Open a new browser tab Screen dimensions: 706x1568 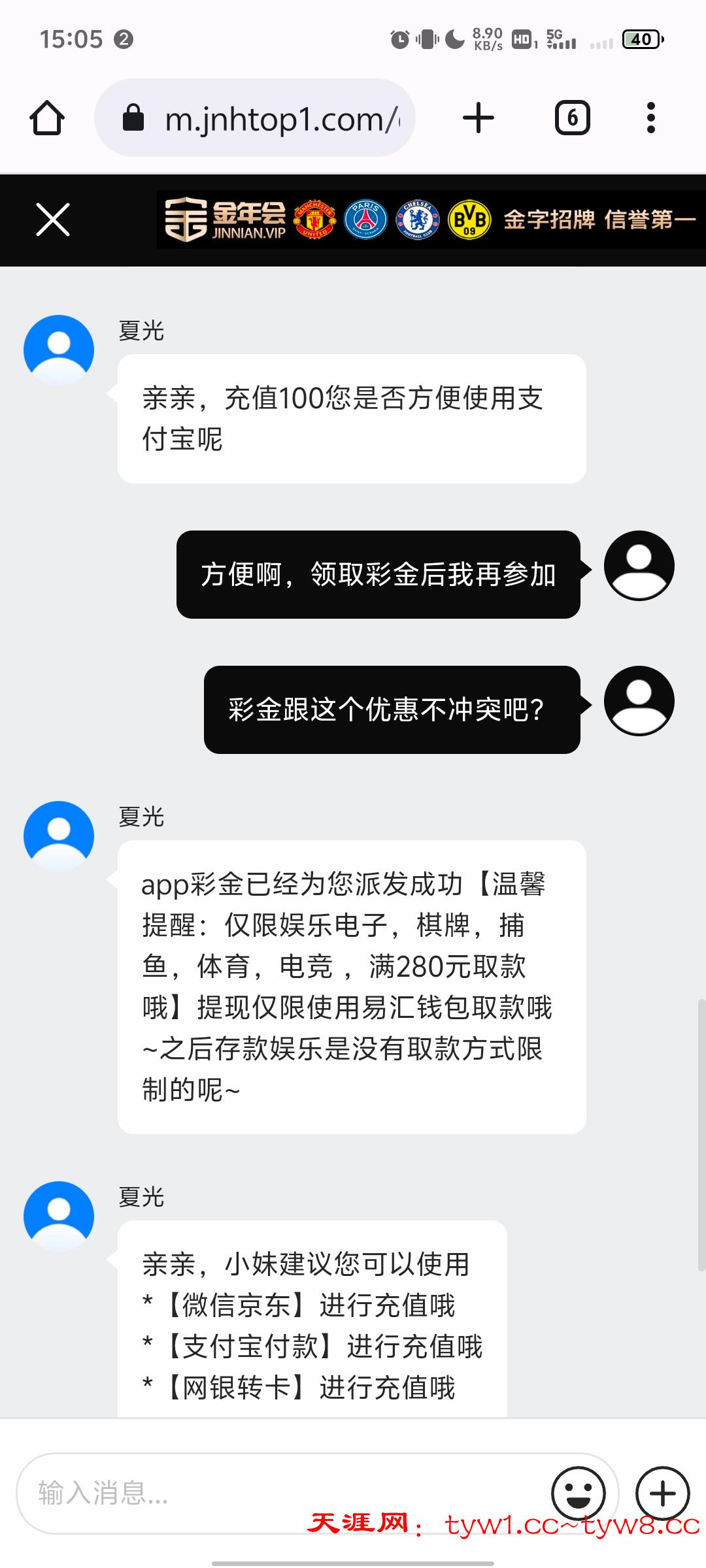tap(479, 118)
